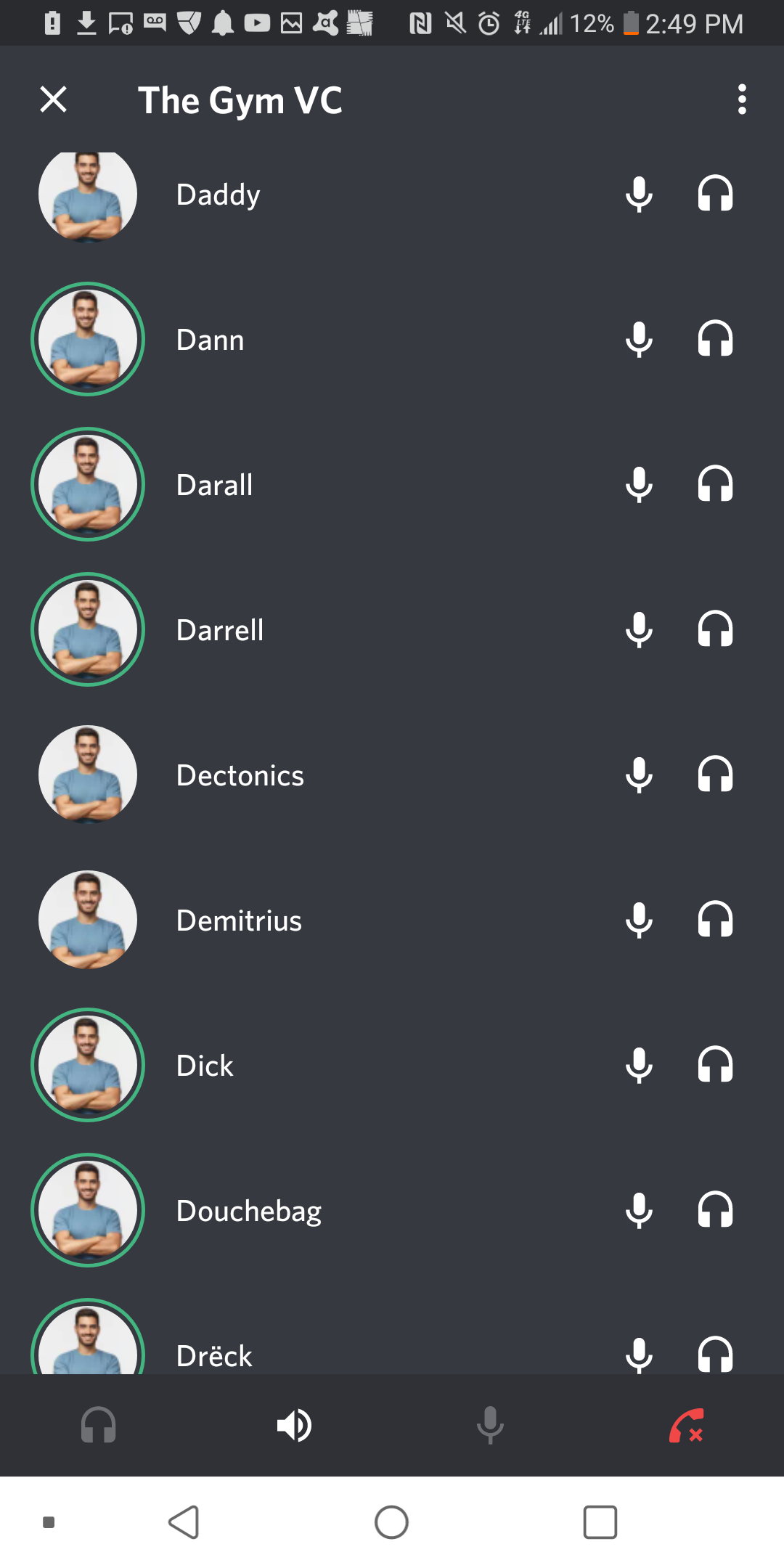
Task: Open the Douchebag user row
Action: click(248, 1211)
